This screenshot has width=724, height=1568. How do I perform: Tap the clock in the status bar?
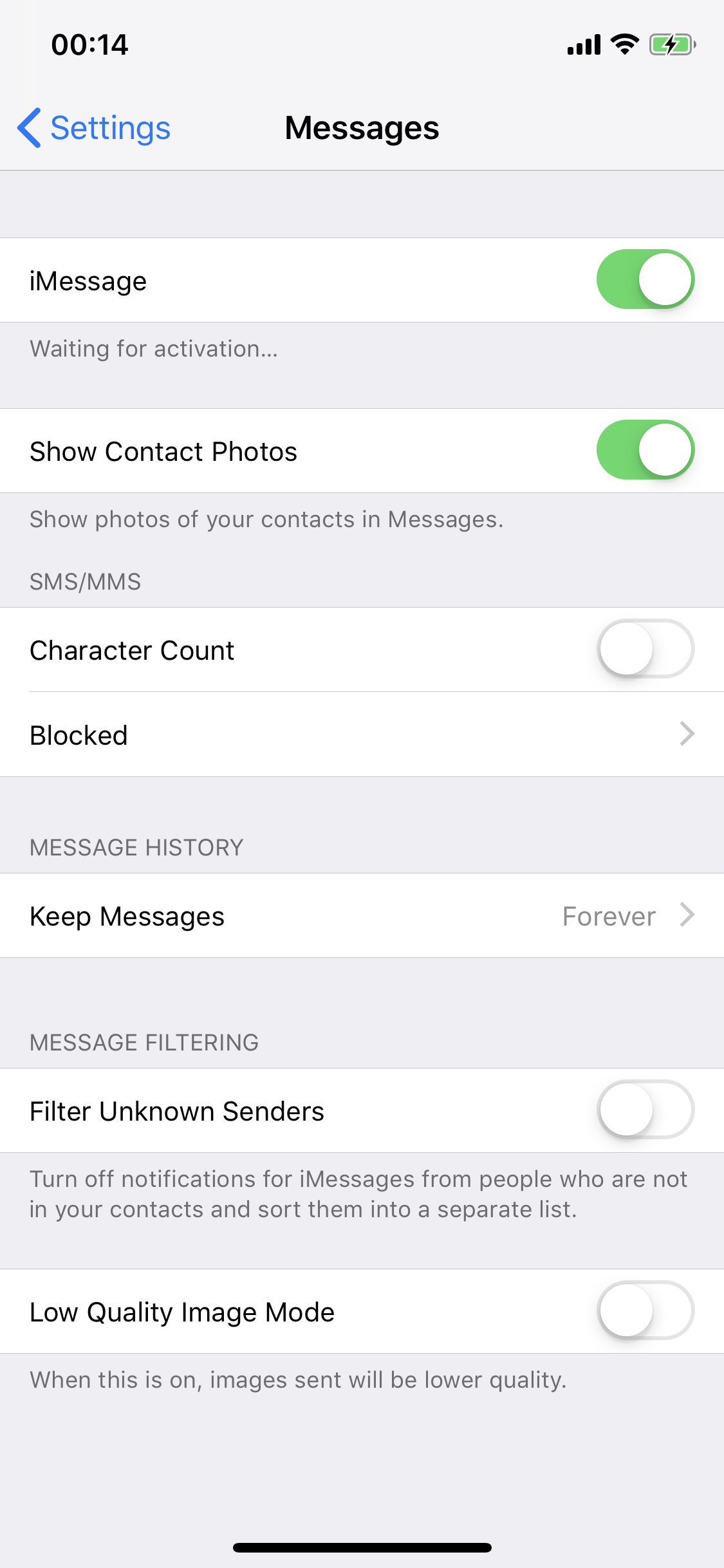coord(88,44)
